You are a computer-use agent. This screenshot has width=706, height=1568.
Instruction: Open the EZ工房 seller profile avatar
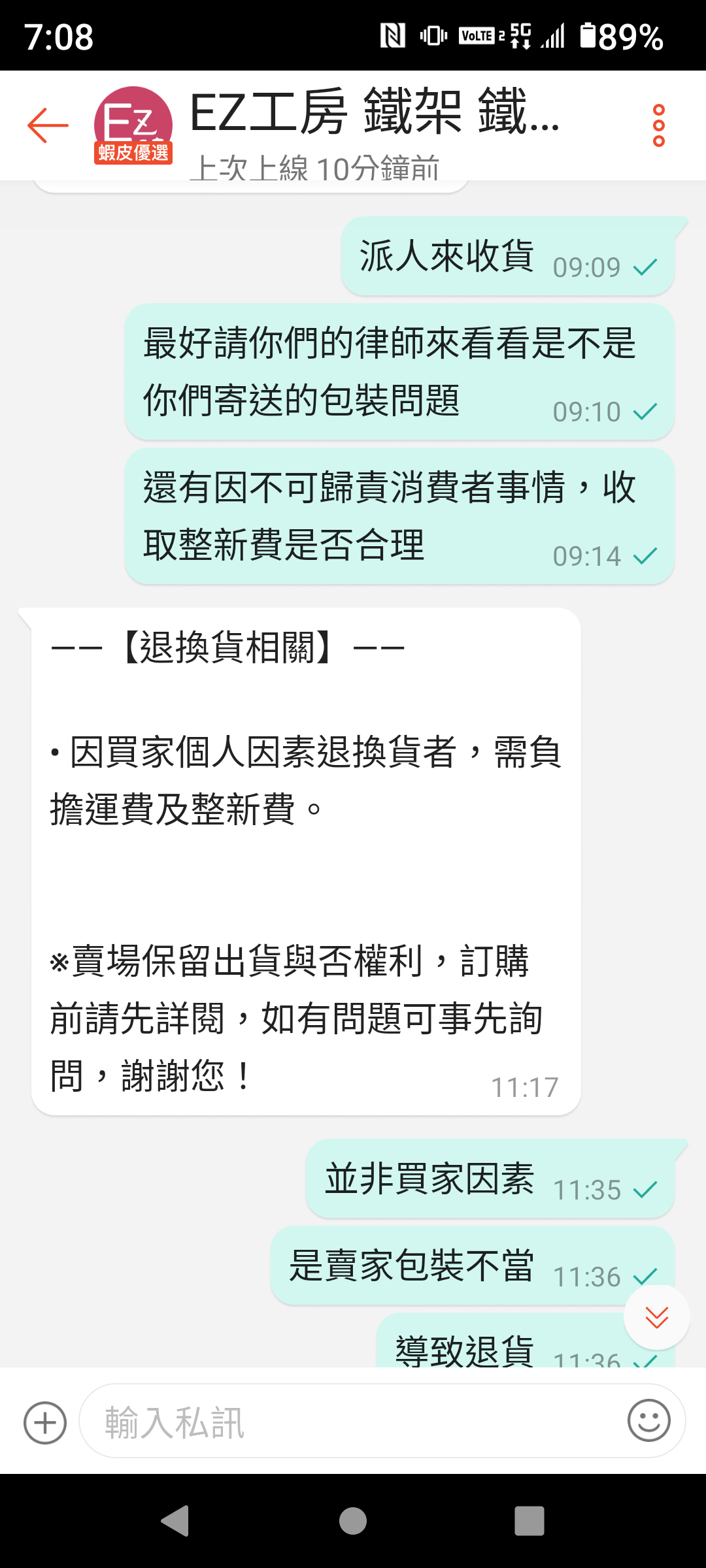coord(133,125)
